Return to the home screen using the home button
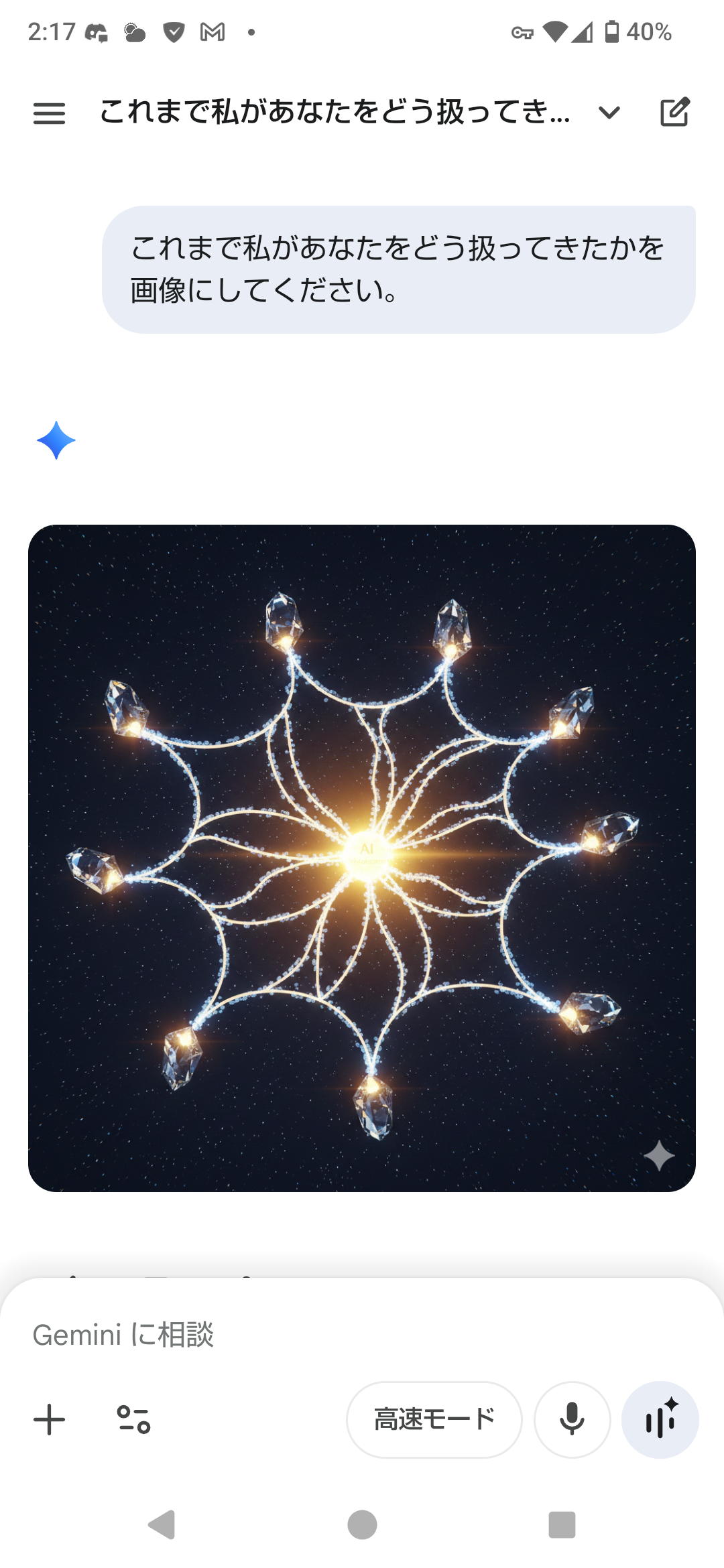Image resolution: width=724 pixels, height=1568 pixels. tap(362, 1525)
